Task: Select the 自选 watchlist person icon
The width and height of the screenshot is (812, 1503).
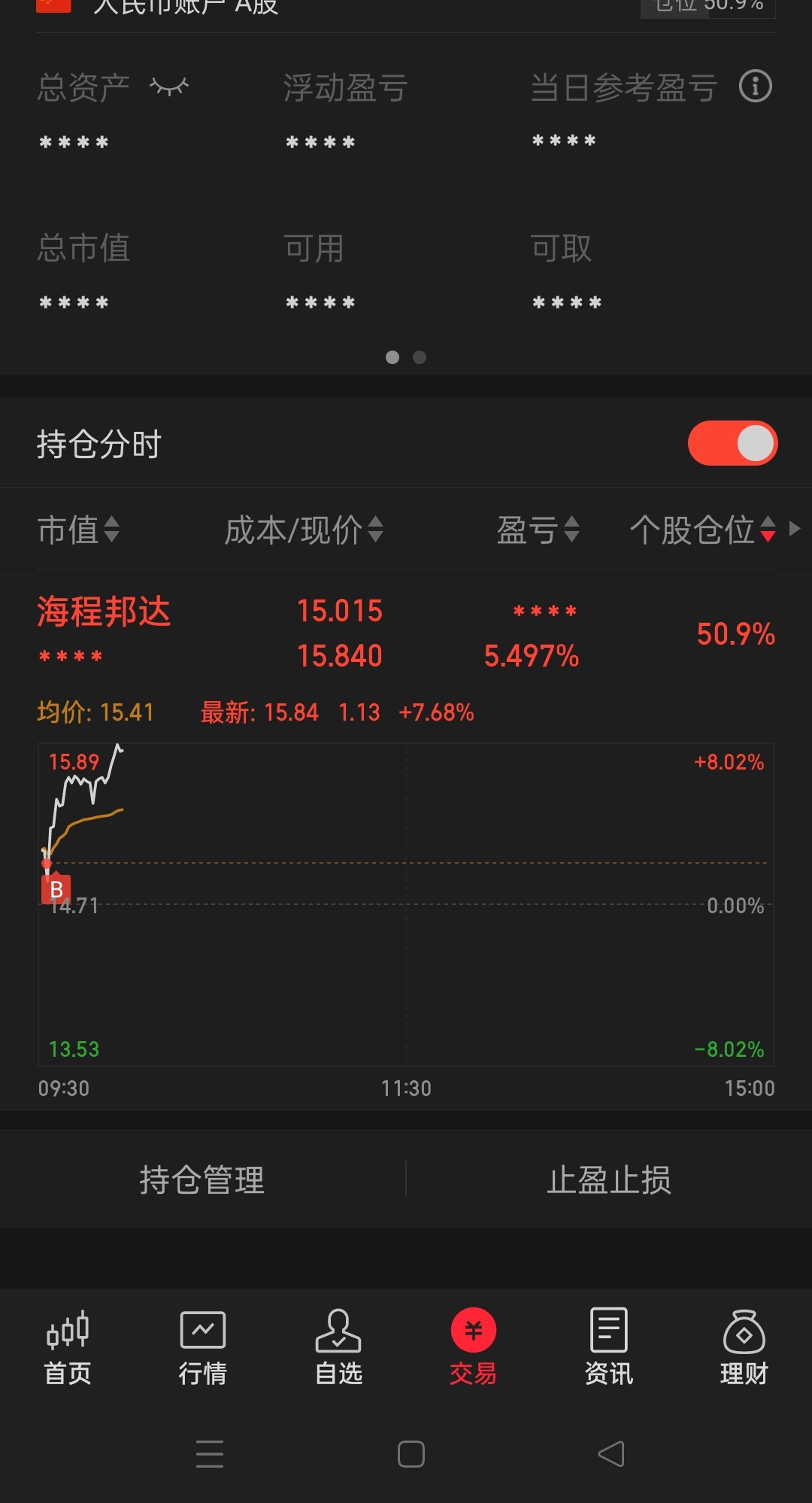Action: click(x=337, y=1347)
